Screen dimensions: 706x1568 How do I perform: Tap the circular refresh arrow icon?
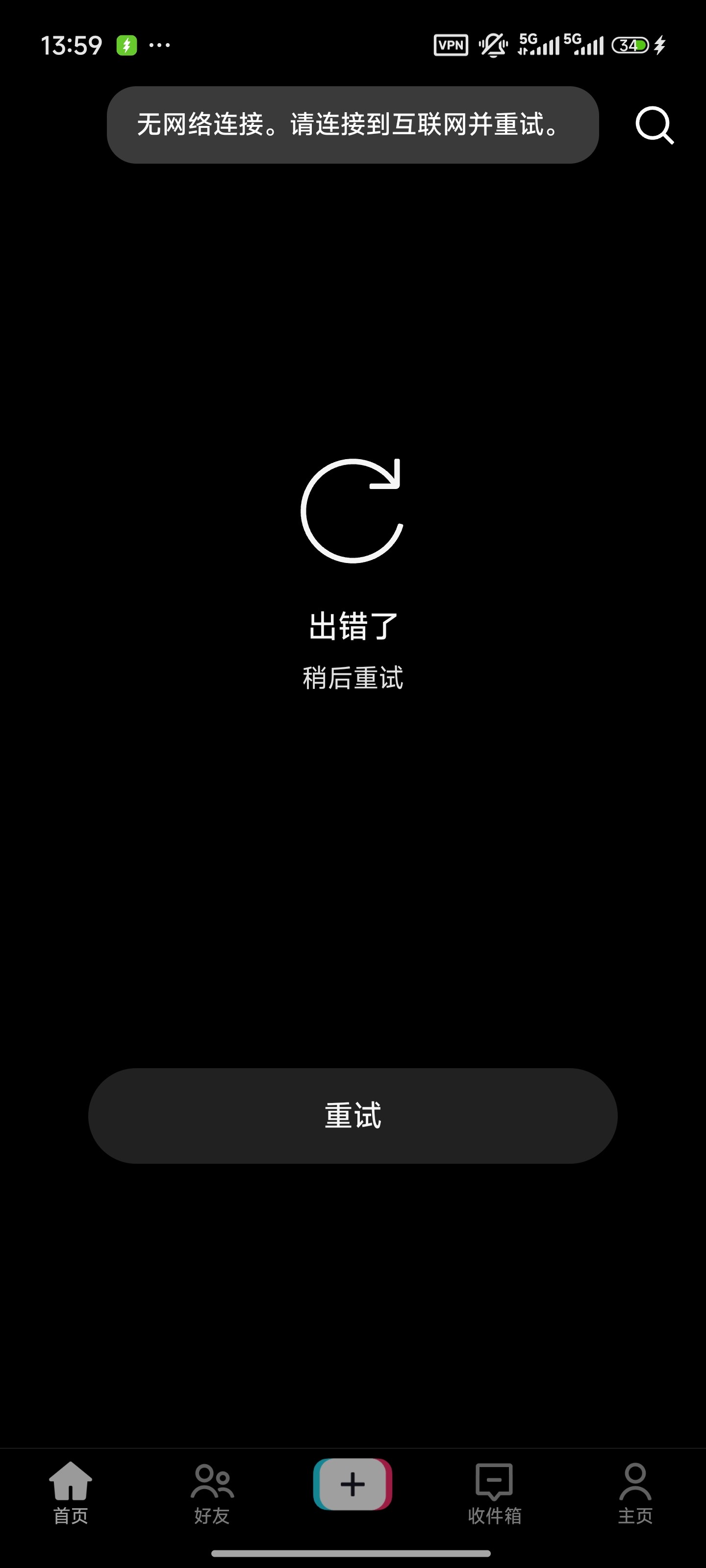[x=353, y=511]
